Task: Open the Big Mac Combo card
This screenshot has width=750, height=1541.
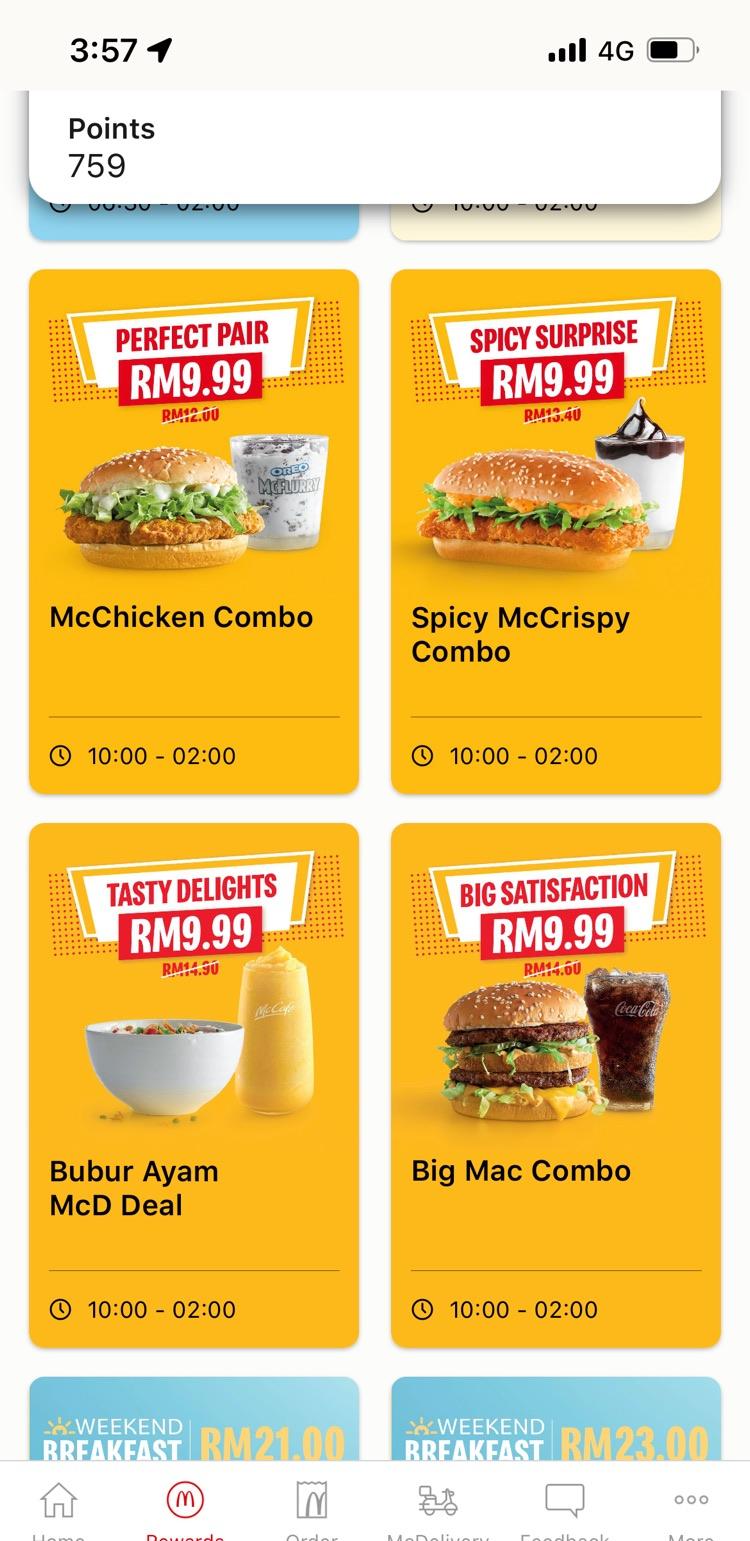Action: [555, 1085]
